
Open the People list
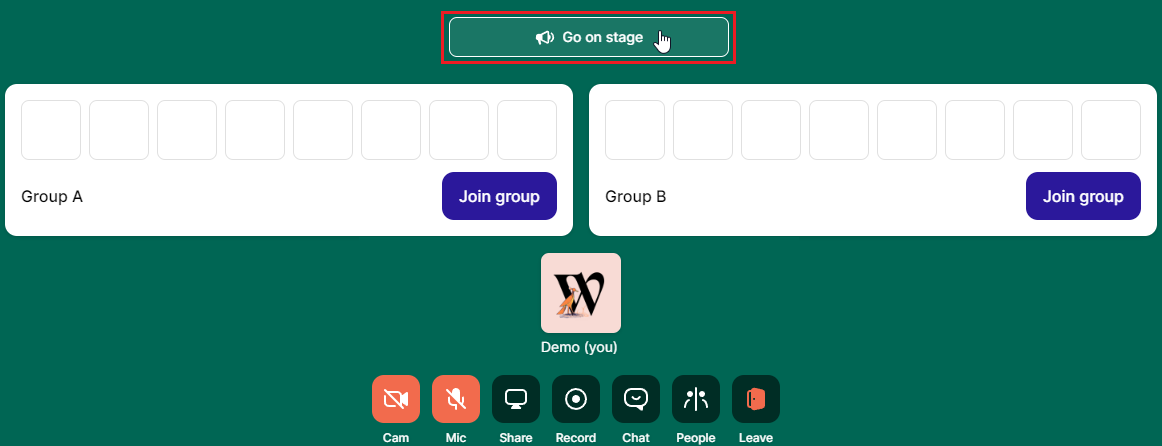point(696,400)
